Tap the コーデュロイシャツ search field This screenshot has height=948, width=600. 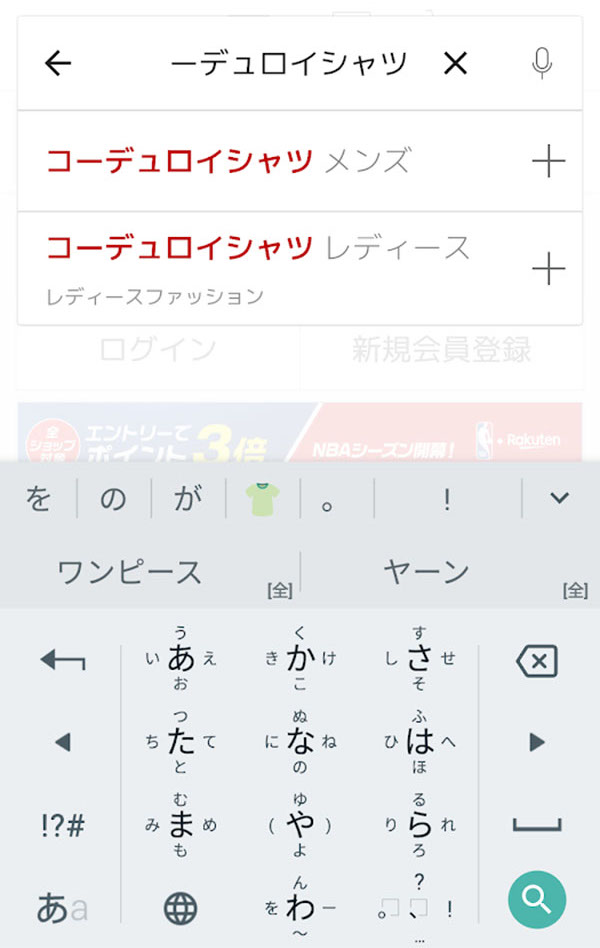290,64
